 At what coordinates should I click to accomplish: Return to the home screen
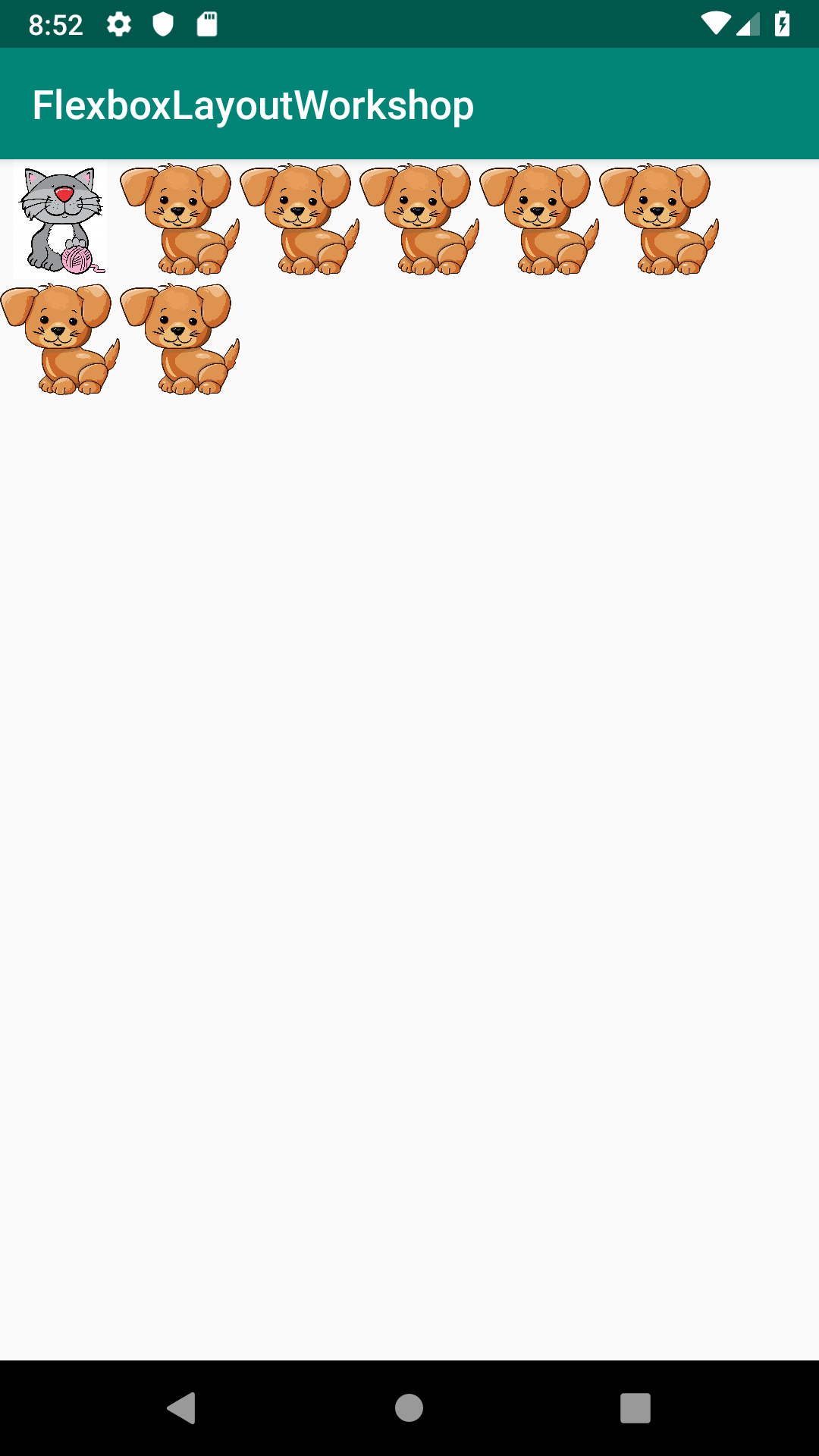click(409, 1408)
